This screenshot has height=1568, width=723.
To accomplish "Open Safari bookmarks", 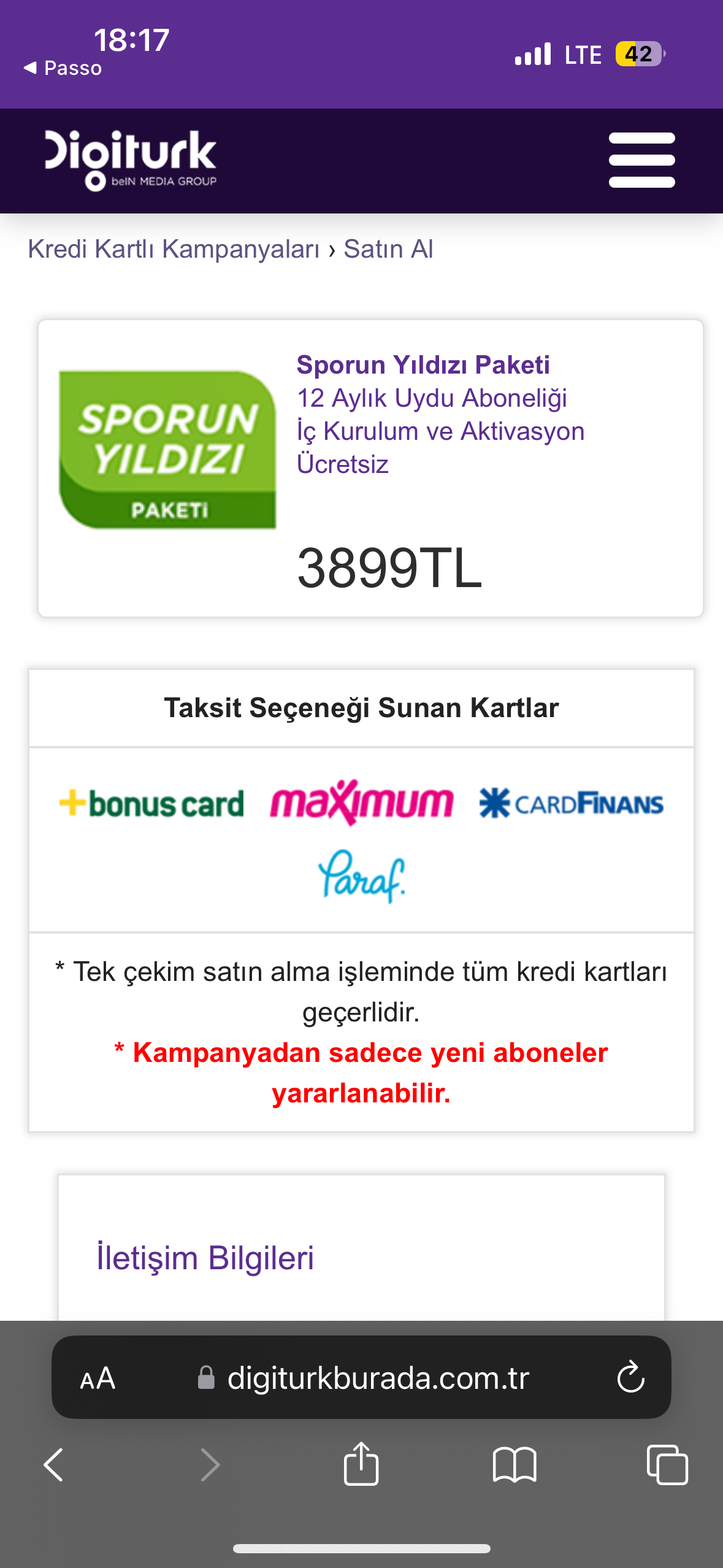I will pos(515,1465).
